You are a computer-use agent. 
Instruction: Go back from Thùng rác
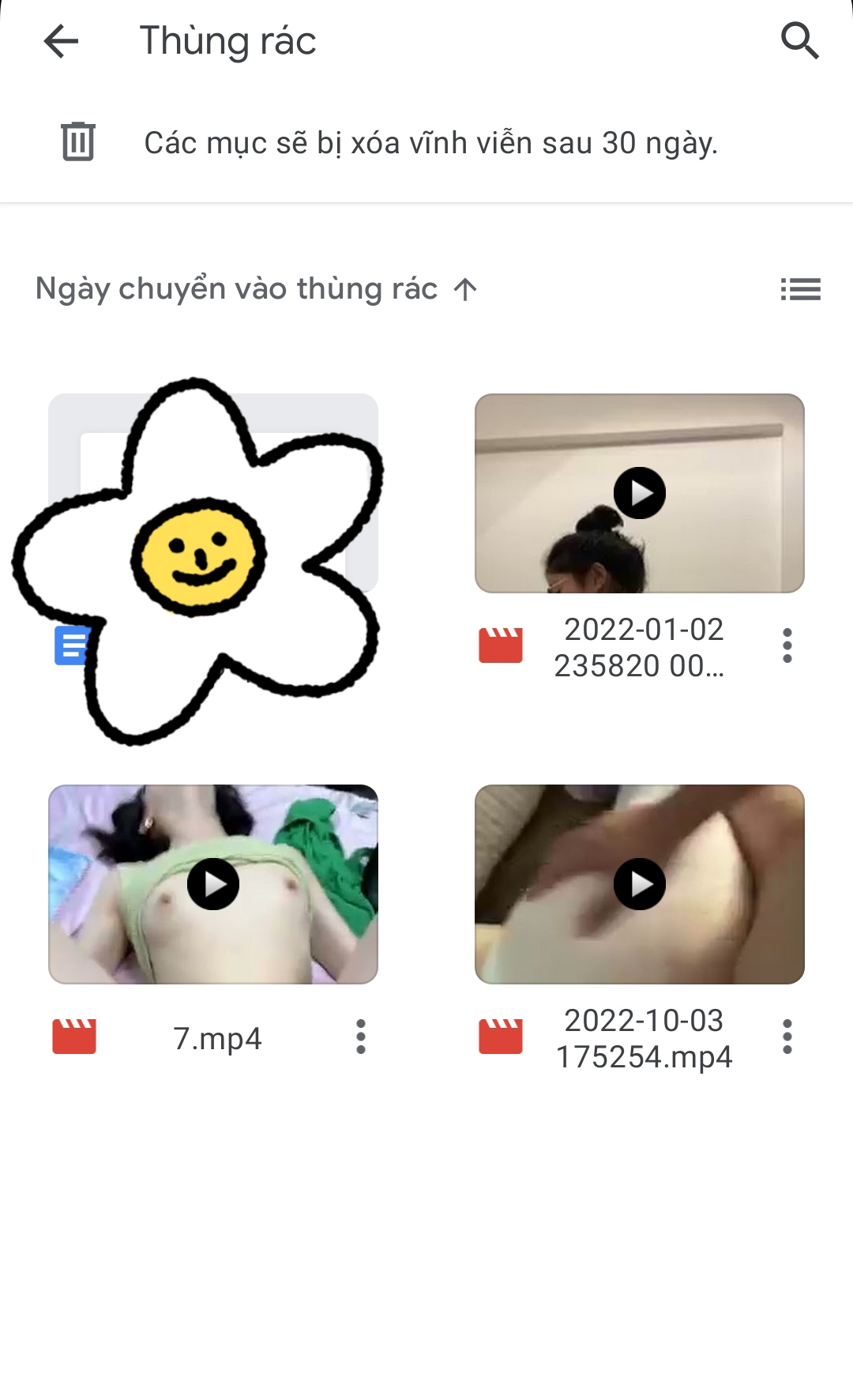[61, 41]
